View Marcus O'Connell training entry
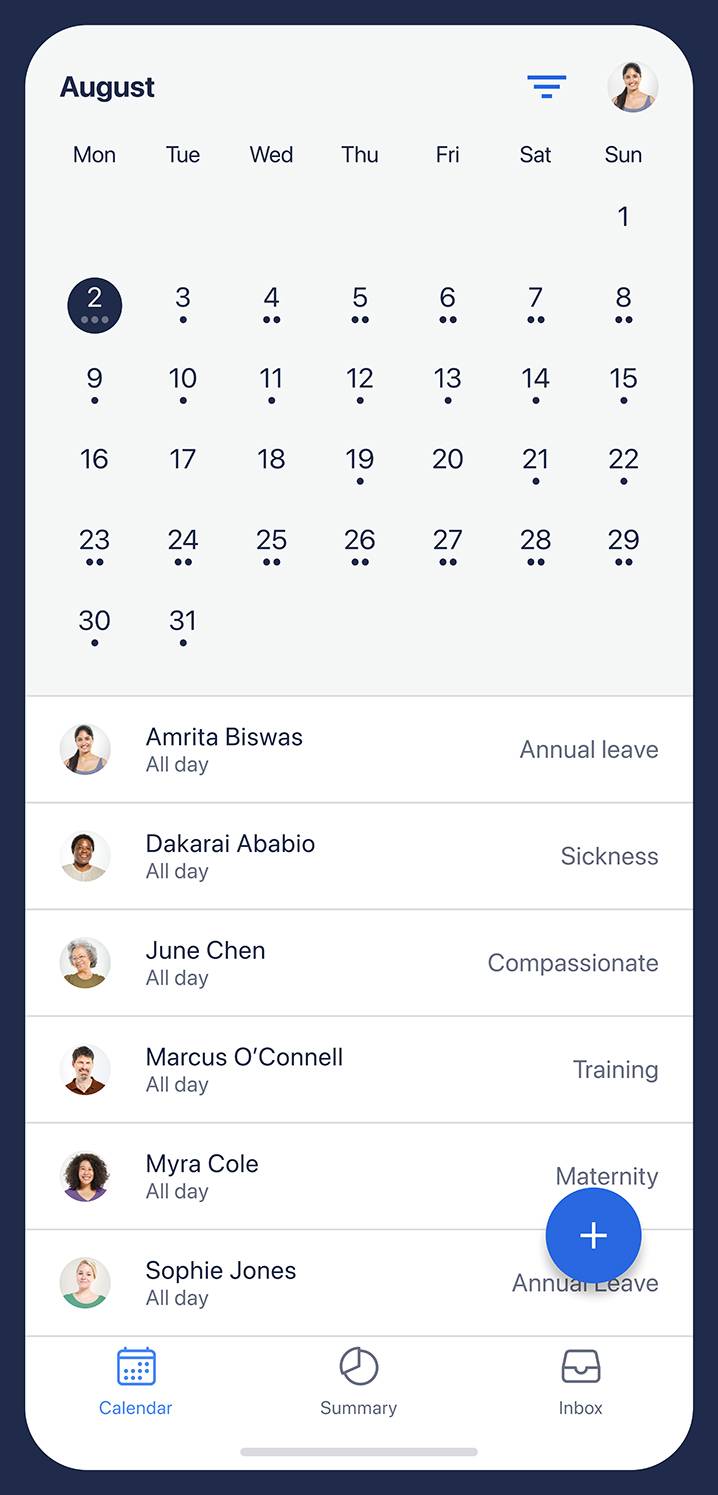The height and width of the screenshot is (1495, 718). click(358, 1070)
